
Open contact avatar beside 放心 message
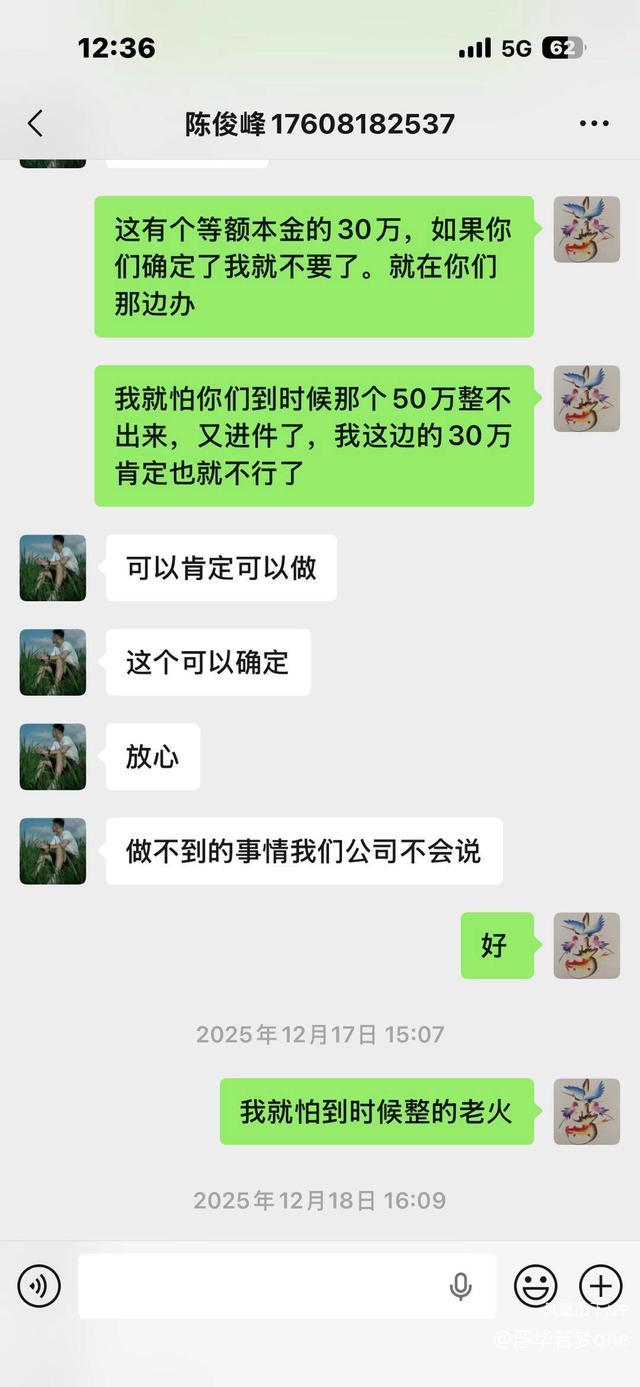(x=53, y=757)
